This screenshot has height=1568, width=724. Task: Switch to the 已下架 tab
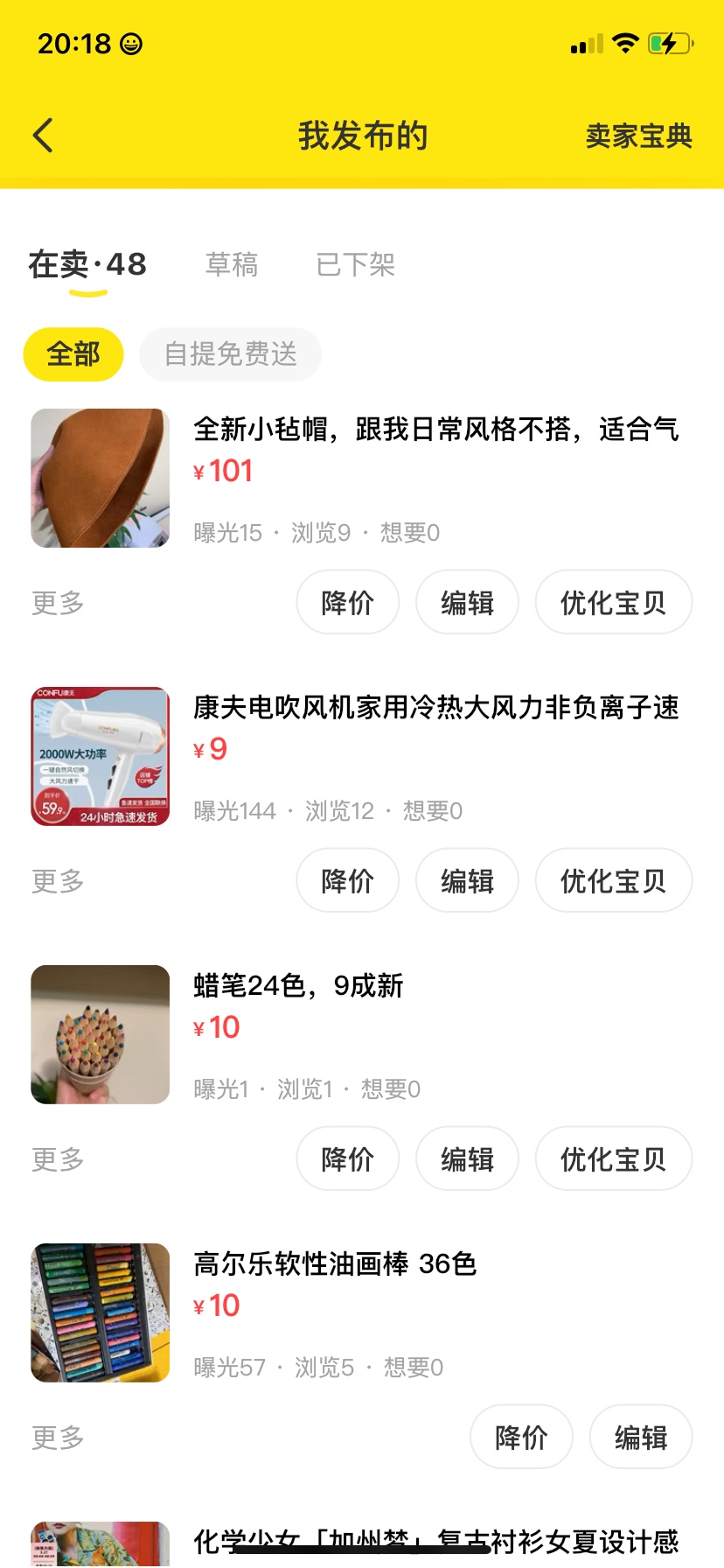tap(356, 264)
